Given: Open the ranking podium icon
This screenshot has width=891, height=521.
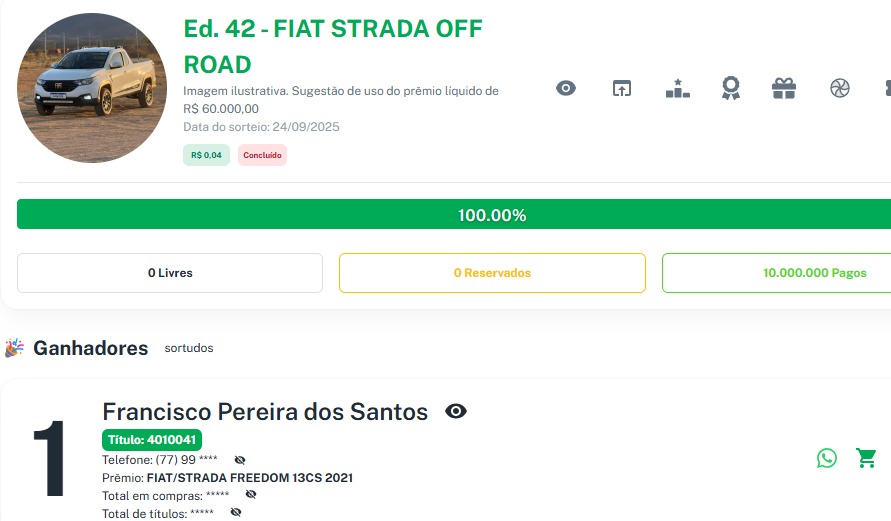Looking at the screenshot, I should (678, 88).
